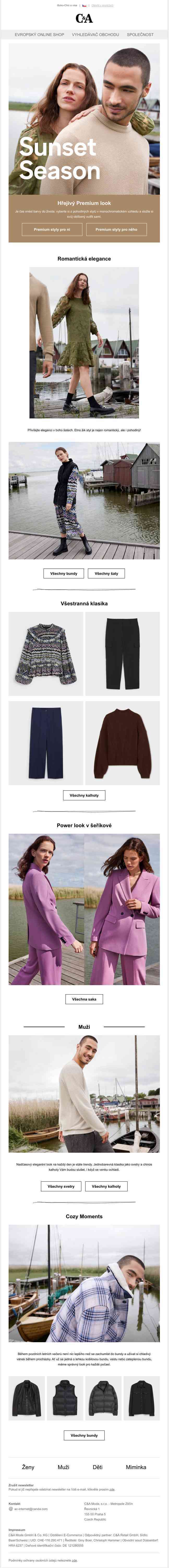169x1568 pixels.
Task: Go to the Společnost section
Action: [140, 35]
